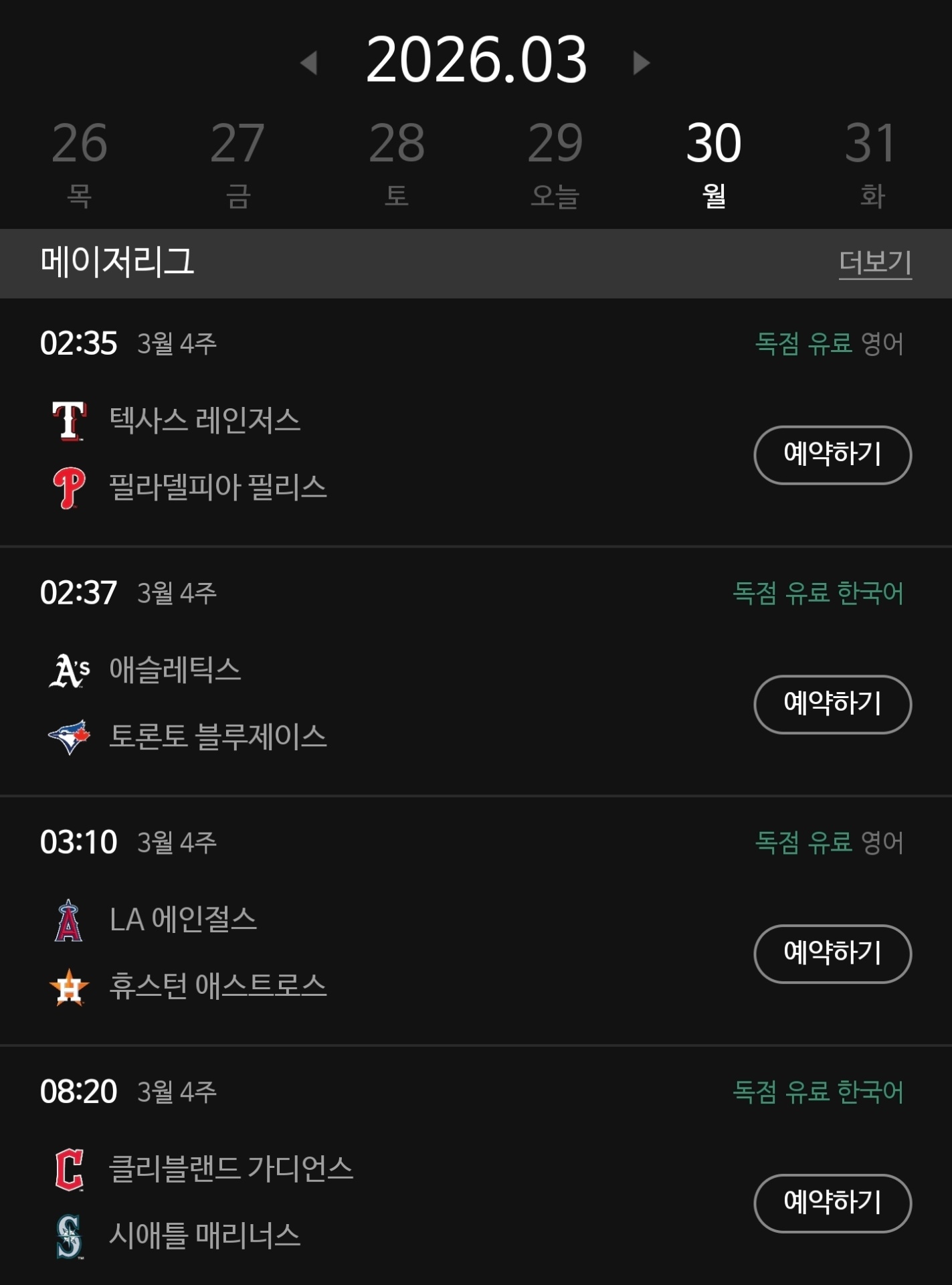Go to the previous month arrow
Screen dimensions: 952x1285
[309, 63]
